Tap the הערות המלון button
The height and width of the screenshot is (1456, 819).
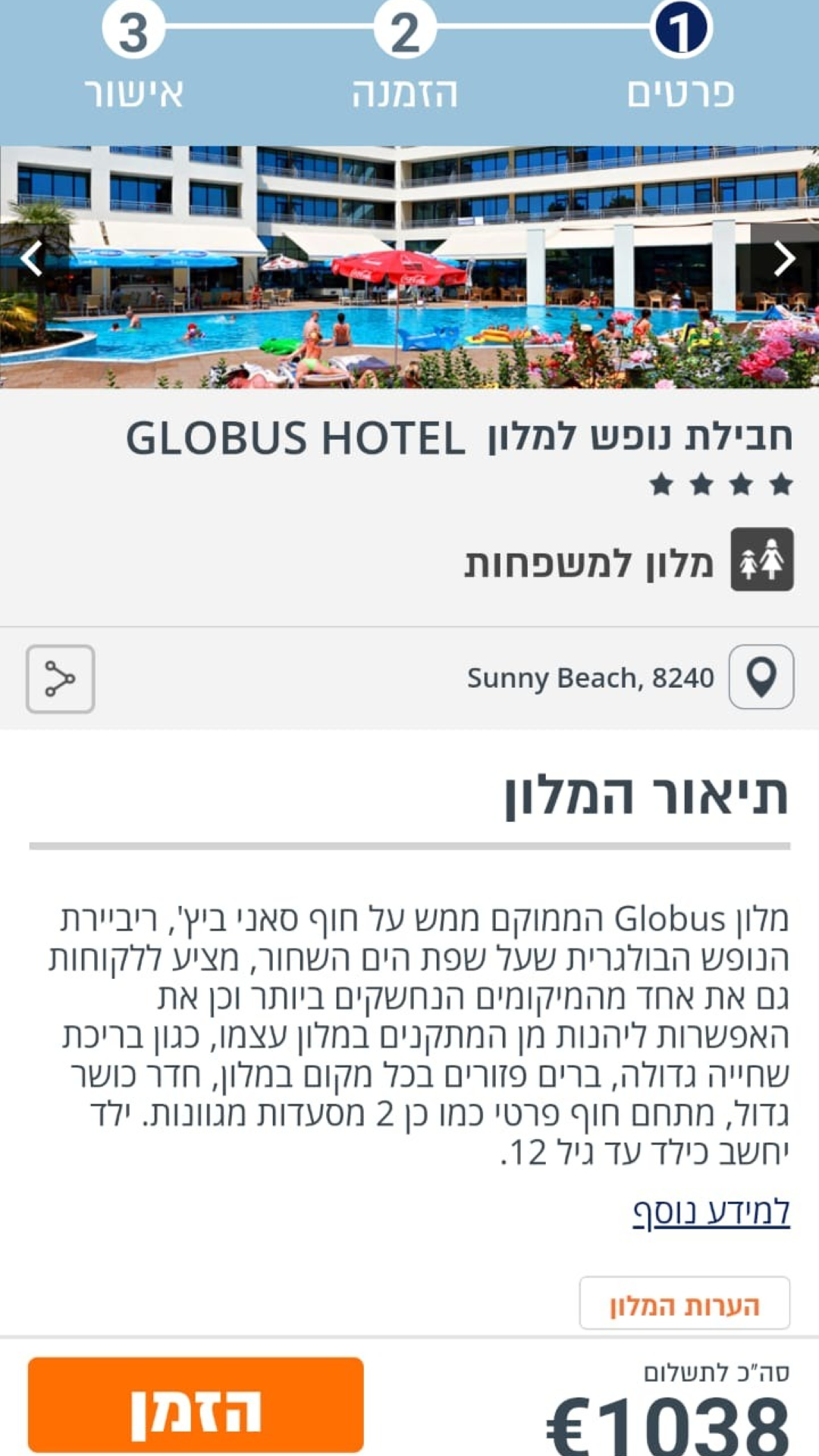coord(684,1304)
